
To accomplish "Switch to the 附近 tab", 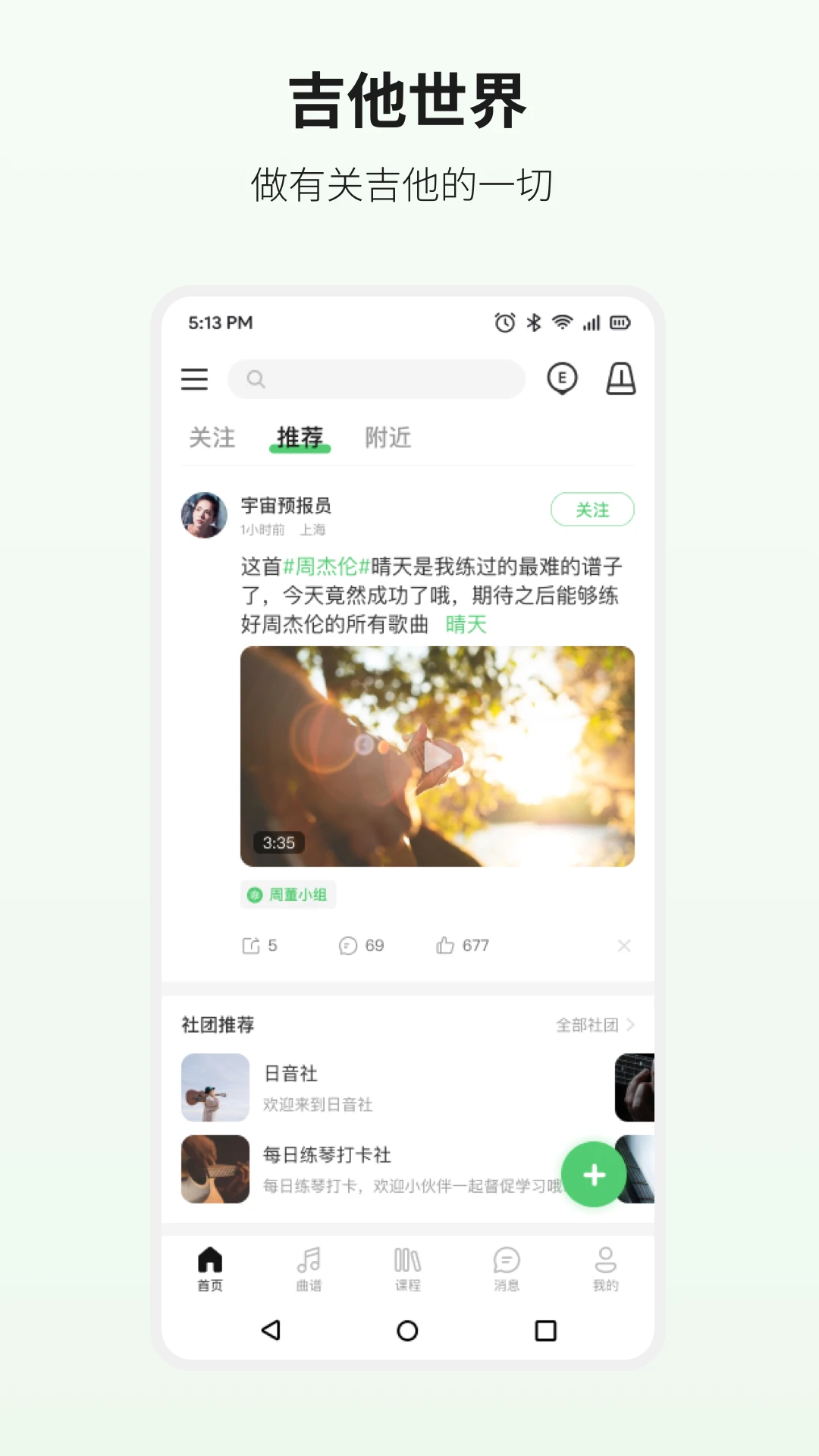I will tap(388, 438).
